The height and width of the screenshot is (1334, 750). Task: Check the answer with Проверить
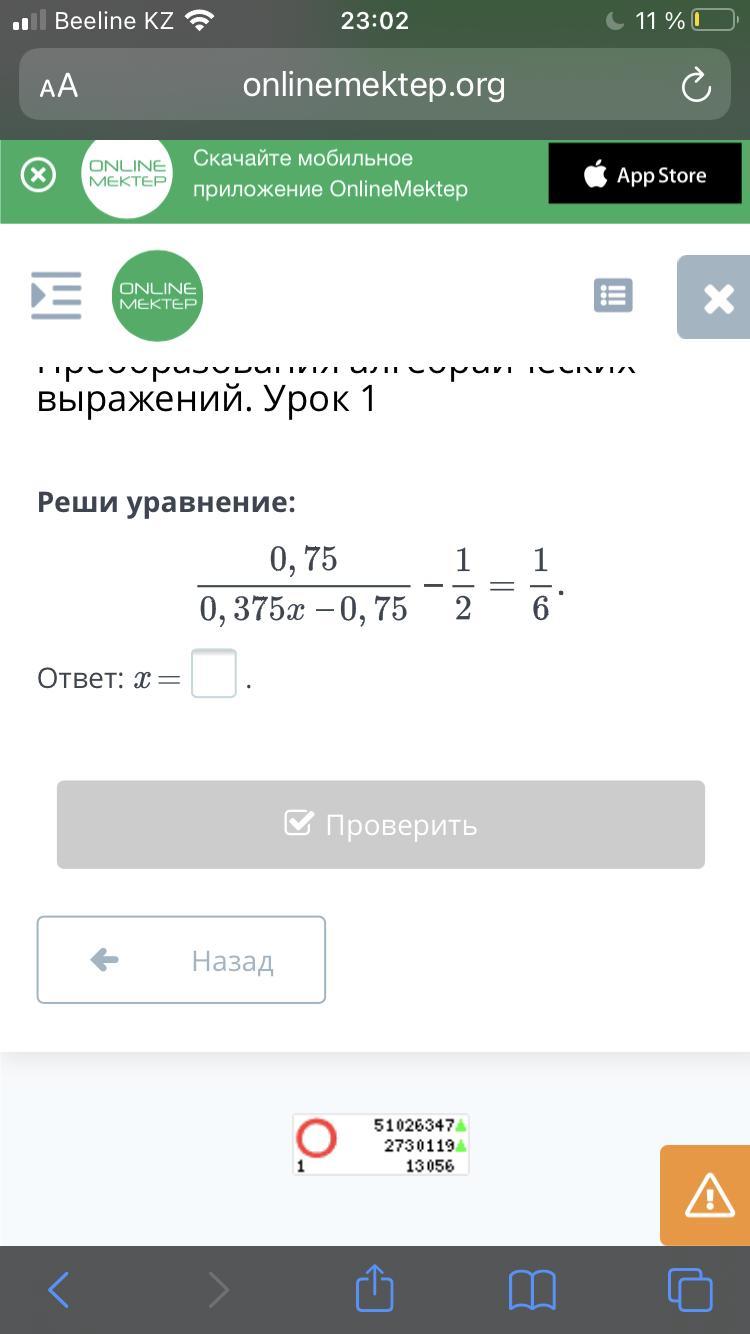click(x=381, y=824)
